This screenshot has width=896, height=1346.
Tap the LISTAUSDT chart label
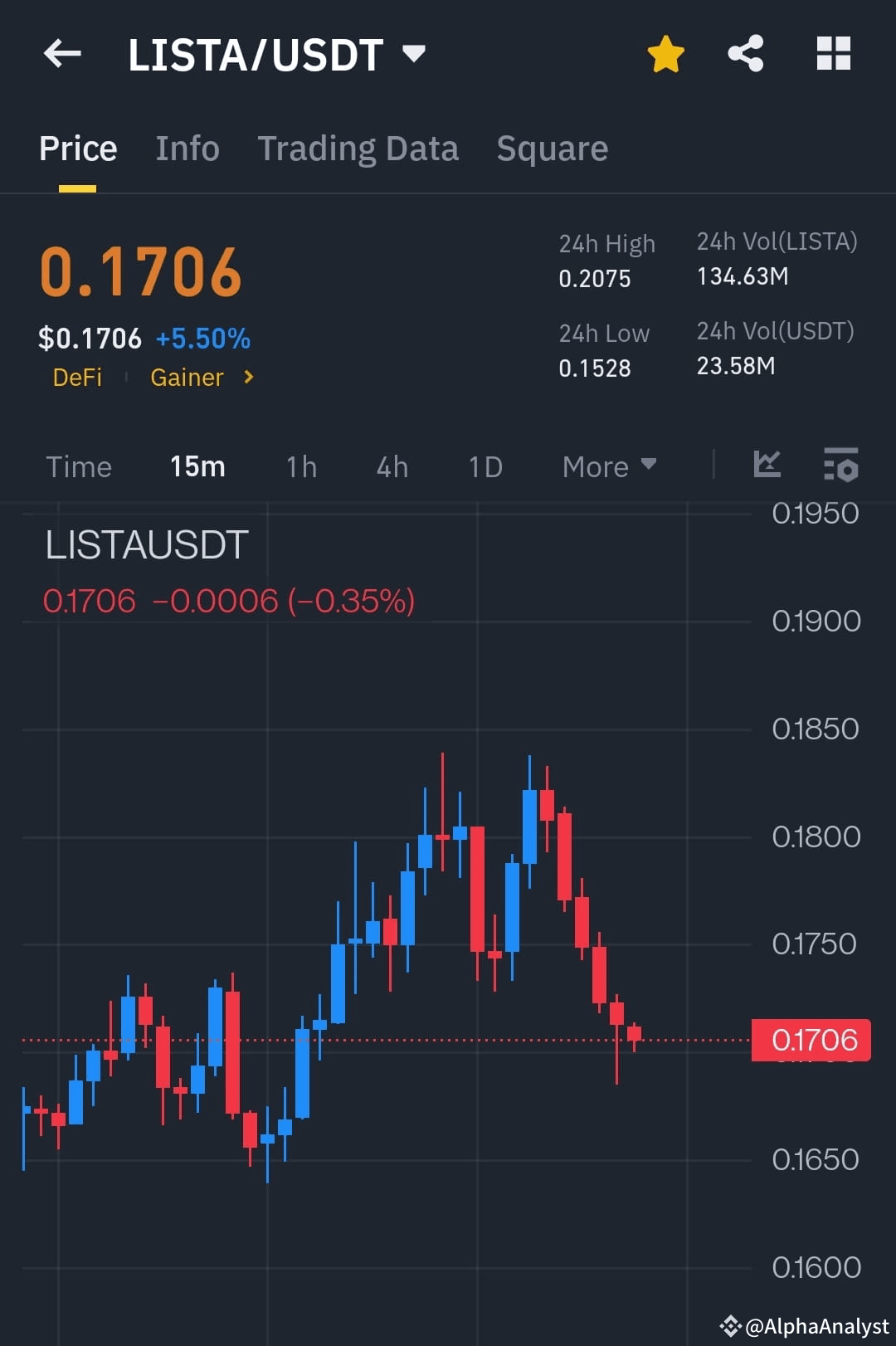pyautogui.click(x=146, y=544)
